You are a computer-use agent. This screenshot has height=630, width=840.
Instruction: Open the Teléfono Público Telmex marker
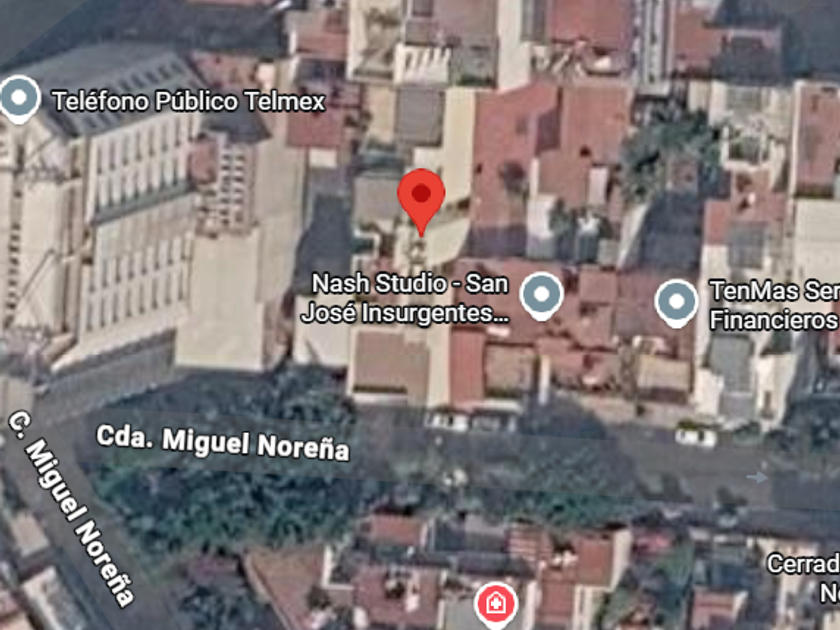19,99
